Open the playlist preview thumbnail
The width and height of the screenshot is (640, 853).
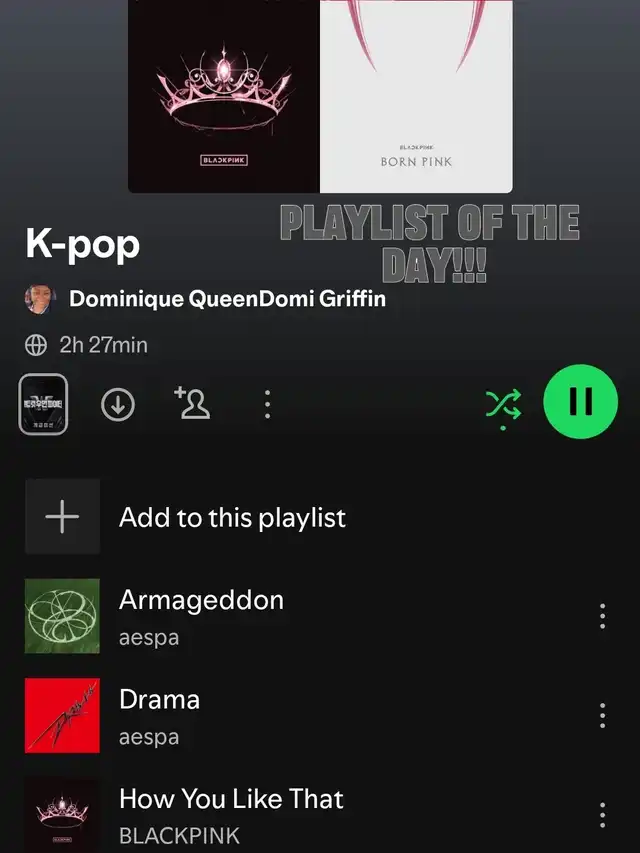tap(43, 404)
